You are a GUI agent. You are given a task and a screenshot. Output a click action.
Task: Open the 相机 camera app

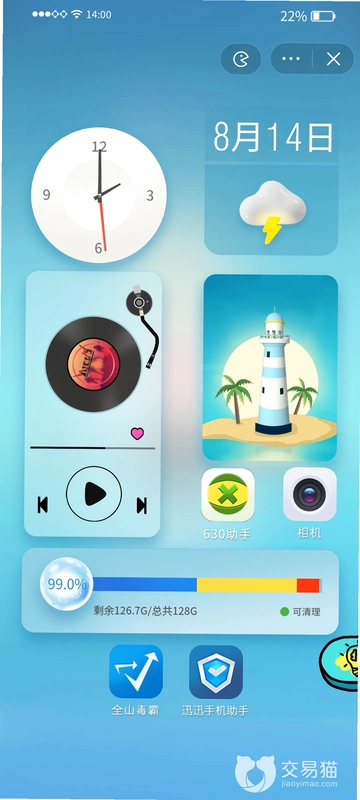(310, 494)
